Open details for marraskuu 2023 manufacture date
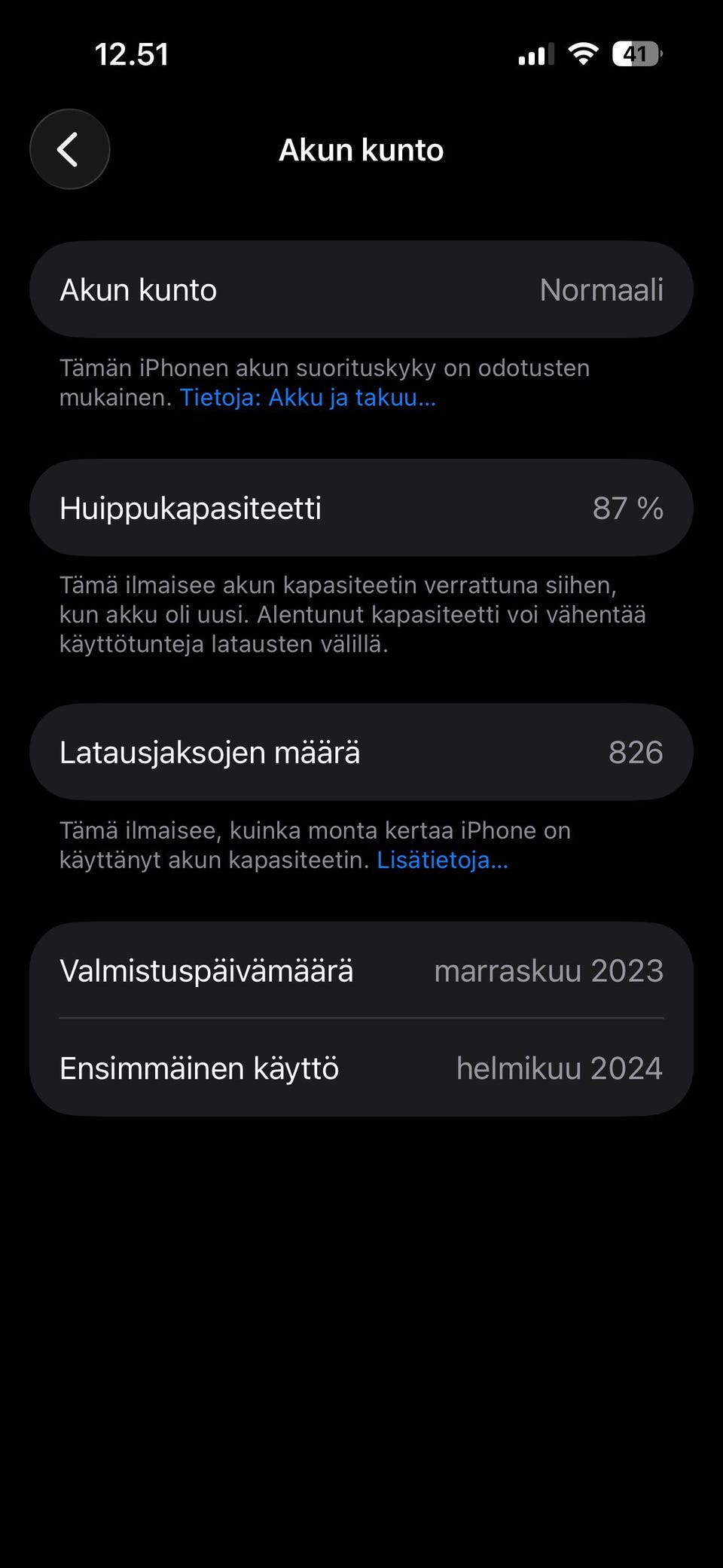Viewport: 723px width, 1568px height. click(549, 972)
